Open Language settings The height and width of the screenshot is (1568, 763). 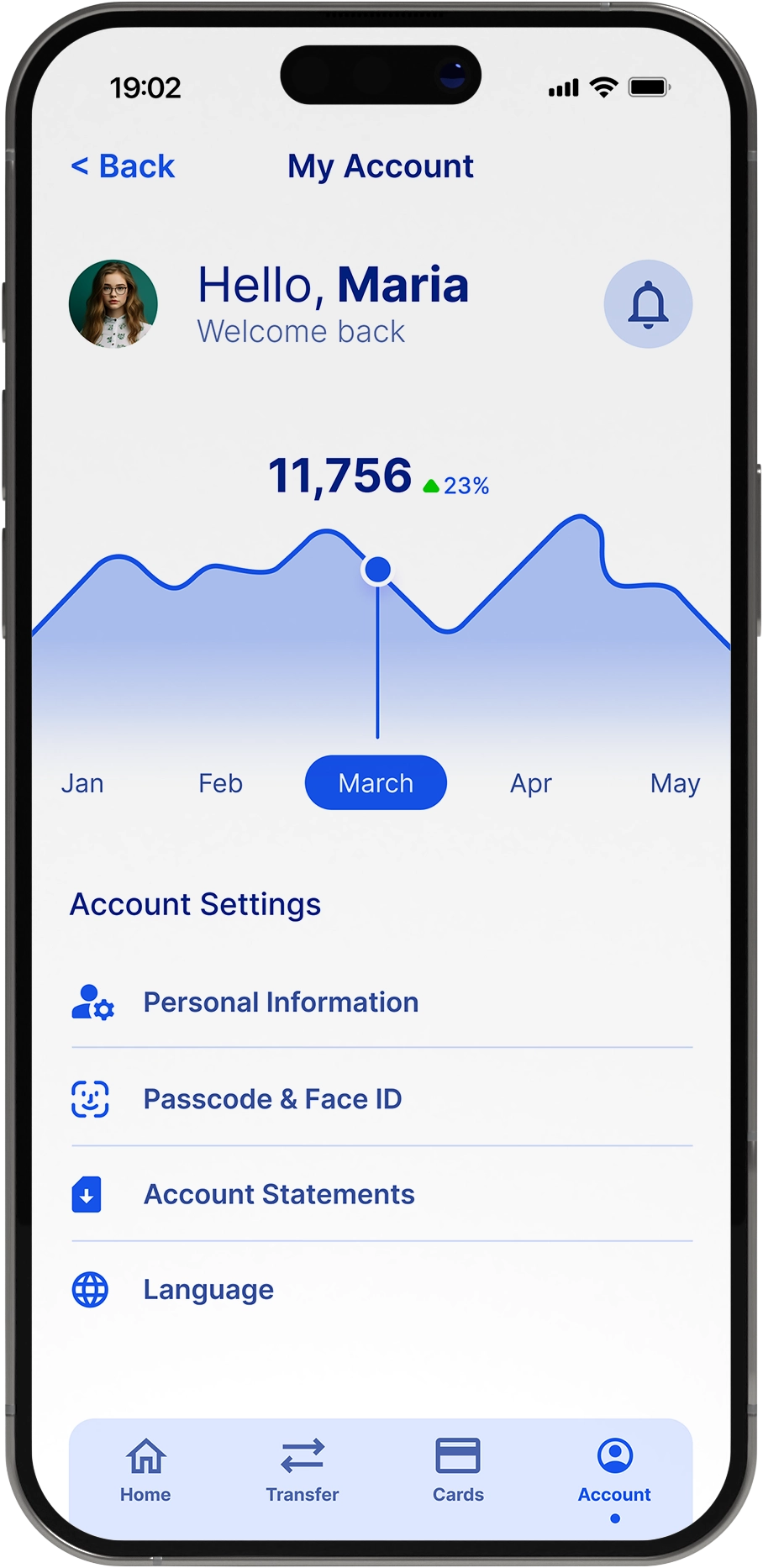click(208, 1290)
